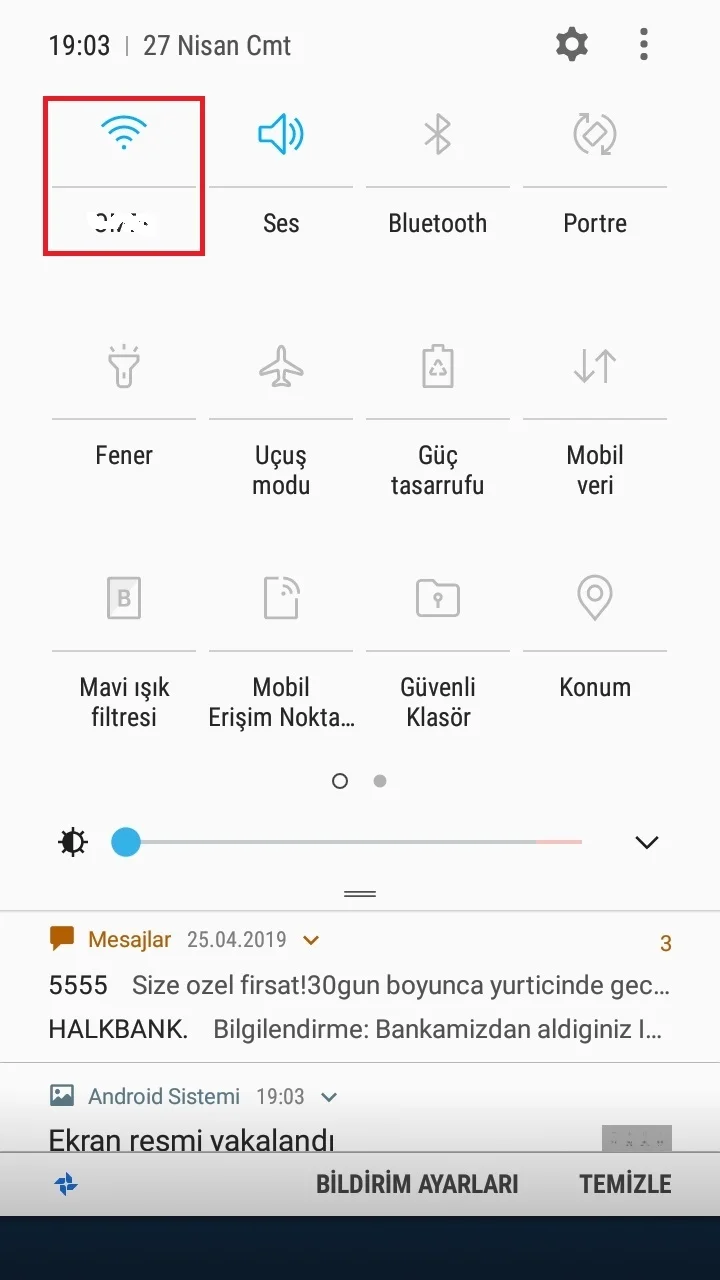Open the three-dot overflow menu

tap(644, 45)
